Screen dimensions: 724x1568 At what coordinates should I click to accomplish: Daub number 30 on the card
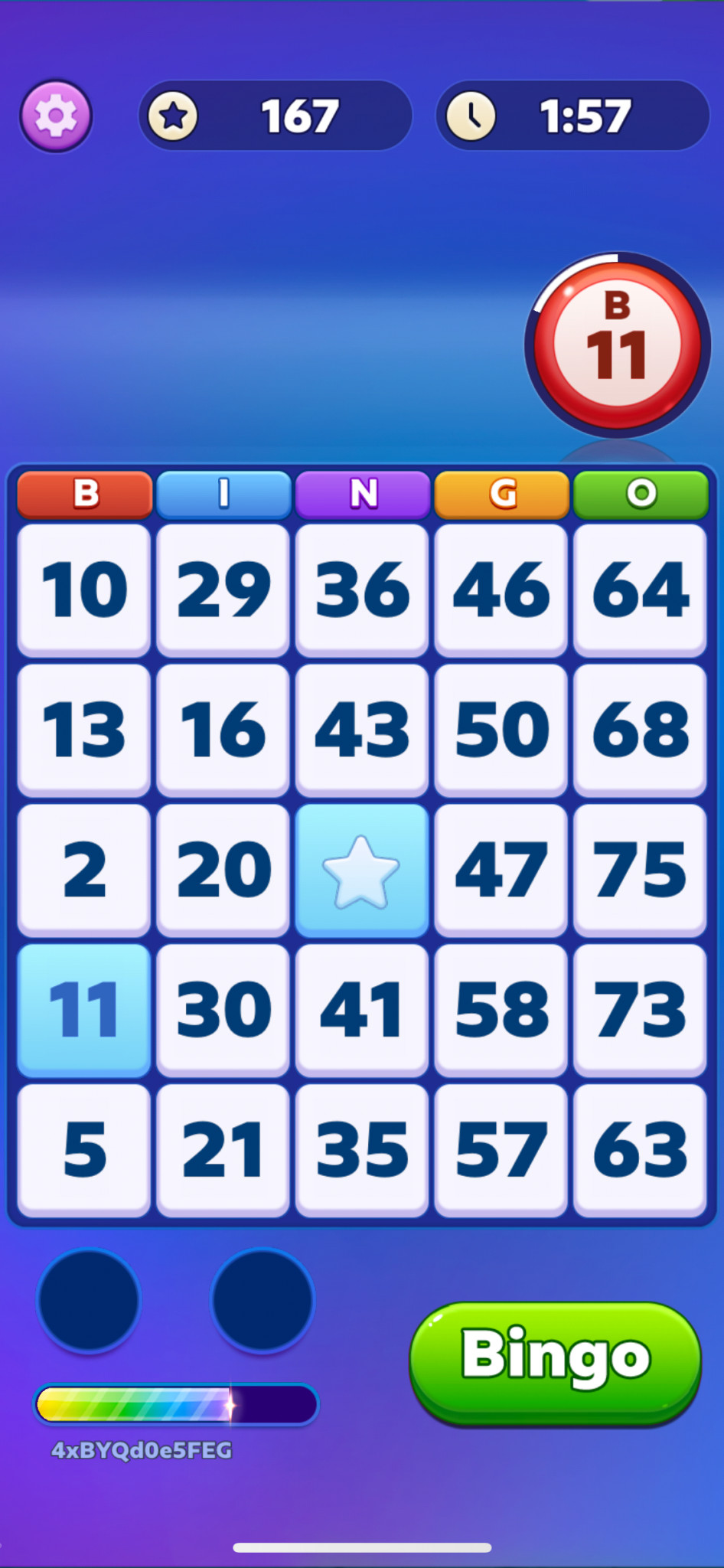(223, 1010)
